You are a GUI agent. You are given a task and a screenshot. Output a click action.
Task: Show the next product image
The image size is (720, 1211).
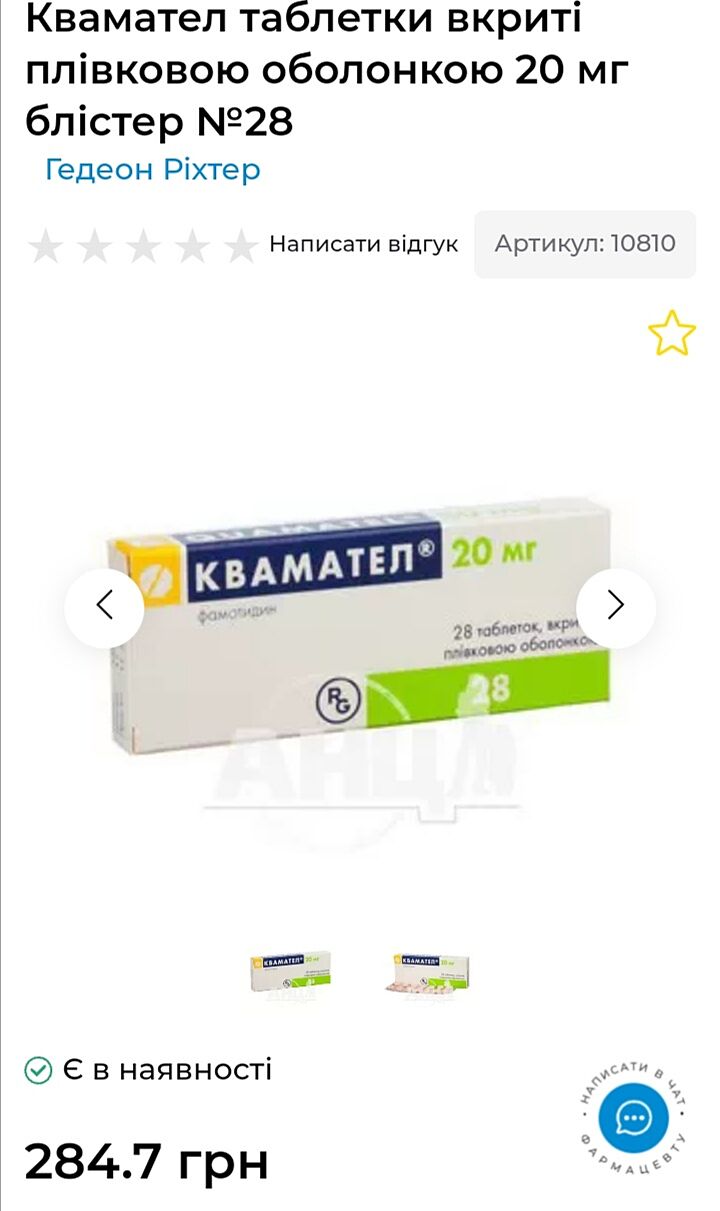(615, 606)
